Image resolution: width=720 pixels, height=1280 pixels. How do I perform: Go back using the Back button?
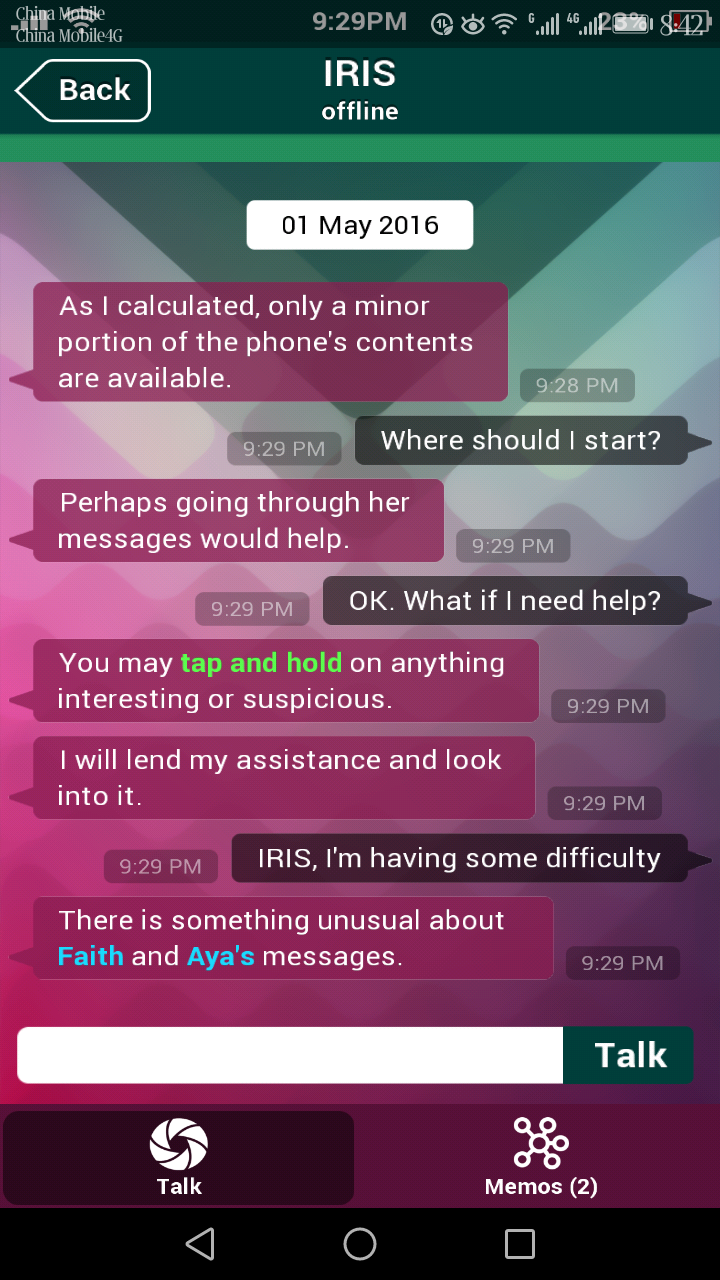pyautogui.click(x=83, y=91)
